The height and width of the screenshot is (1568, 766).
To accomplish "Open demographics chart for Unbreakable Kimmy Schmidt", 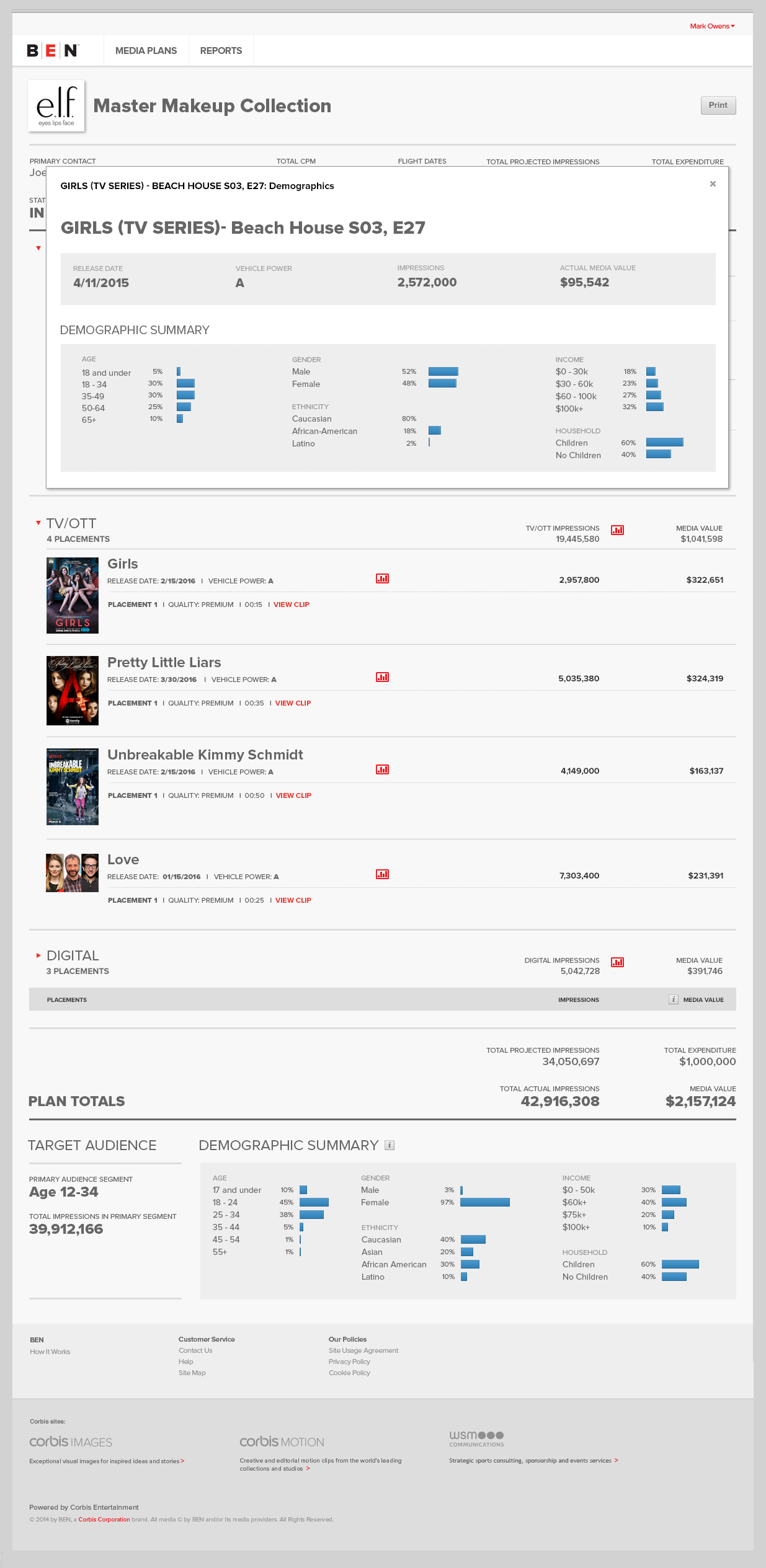I will click(382, 769).
